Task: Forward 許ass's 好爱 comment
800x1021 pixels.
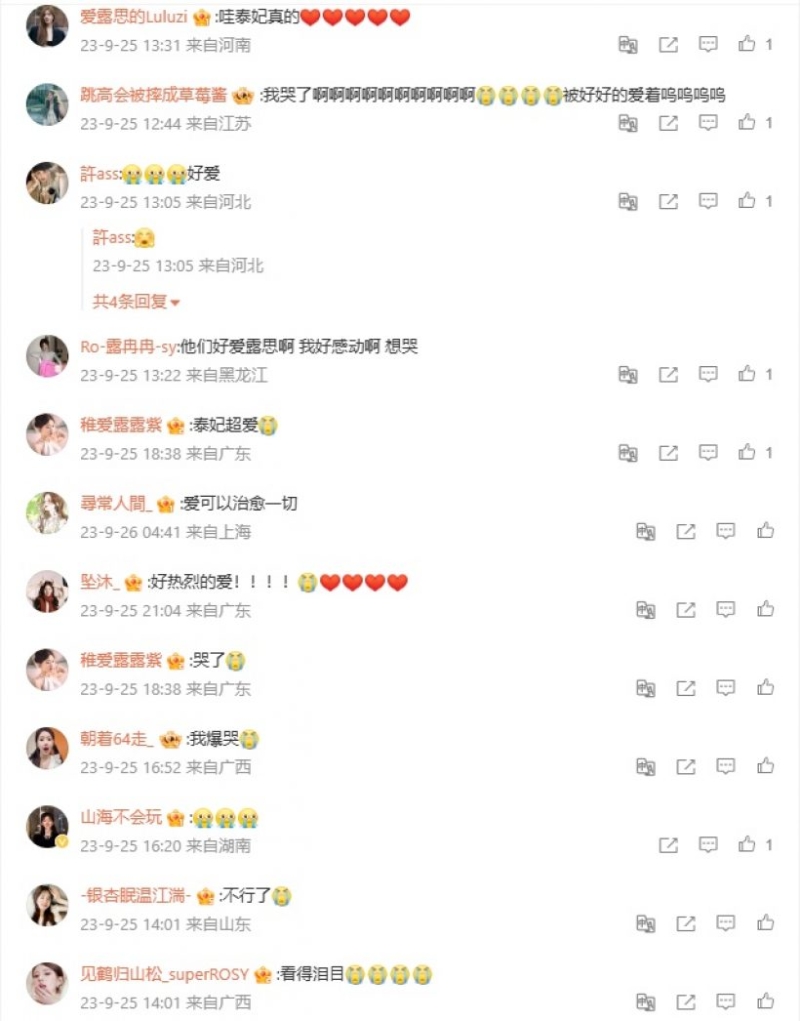Action: click(668, 201)
